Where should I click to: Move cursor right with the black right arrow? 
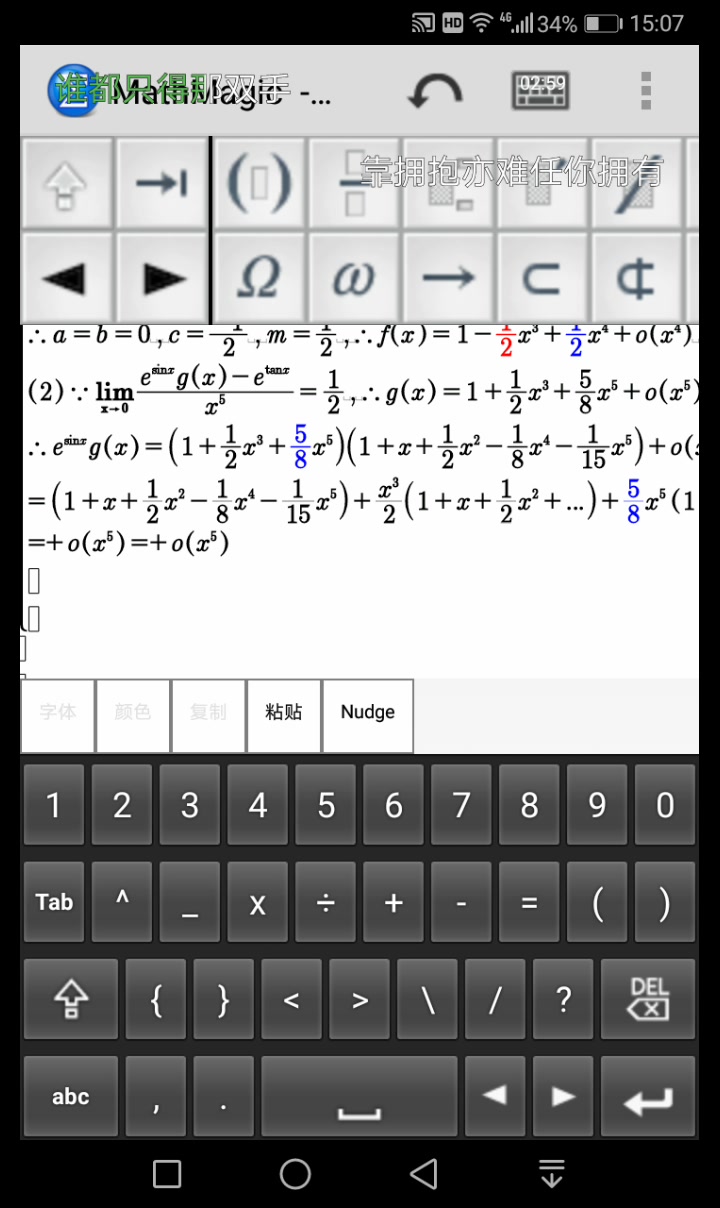[162, 278]
